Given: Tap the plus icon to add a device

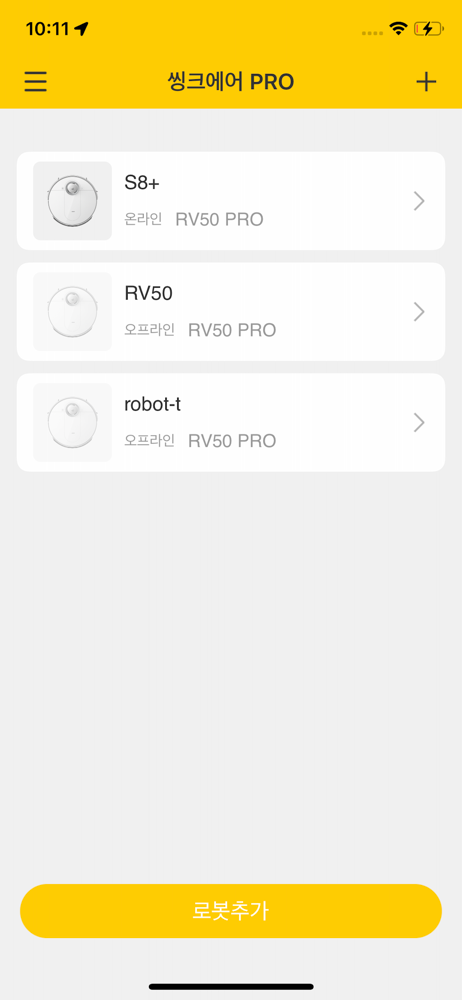Looking at the screenshot, I should click(x=426, y=82).
